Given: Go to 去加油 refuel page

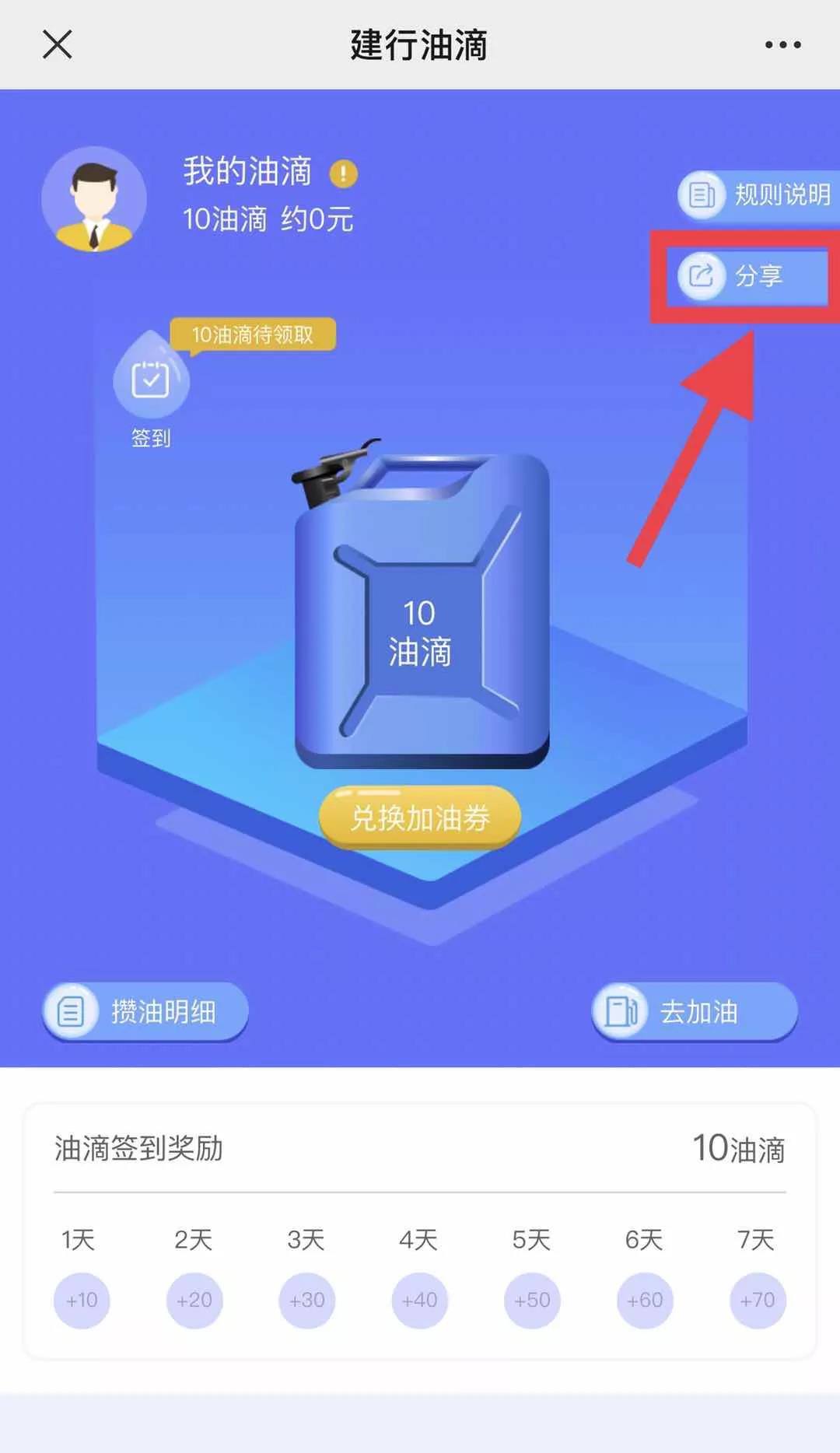Looking at the screenshot, I should coord(695,1011).
